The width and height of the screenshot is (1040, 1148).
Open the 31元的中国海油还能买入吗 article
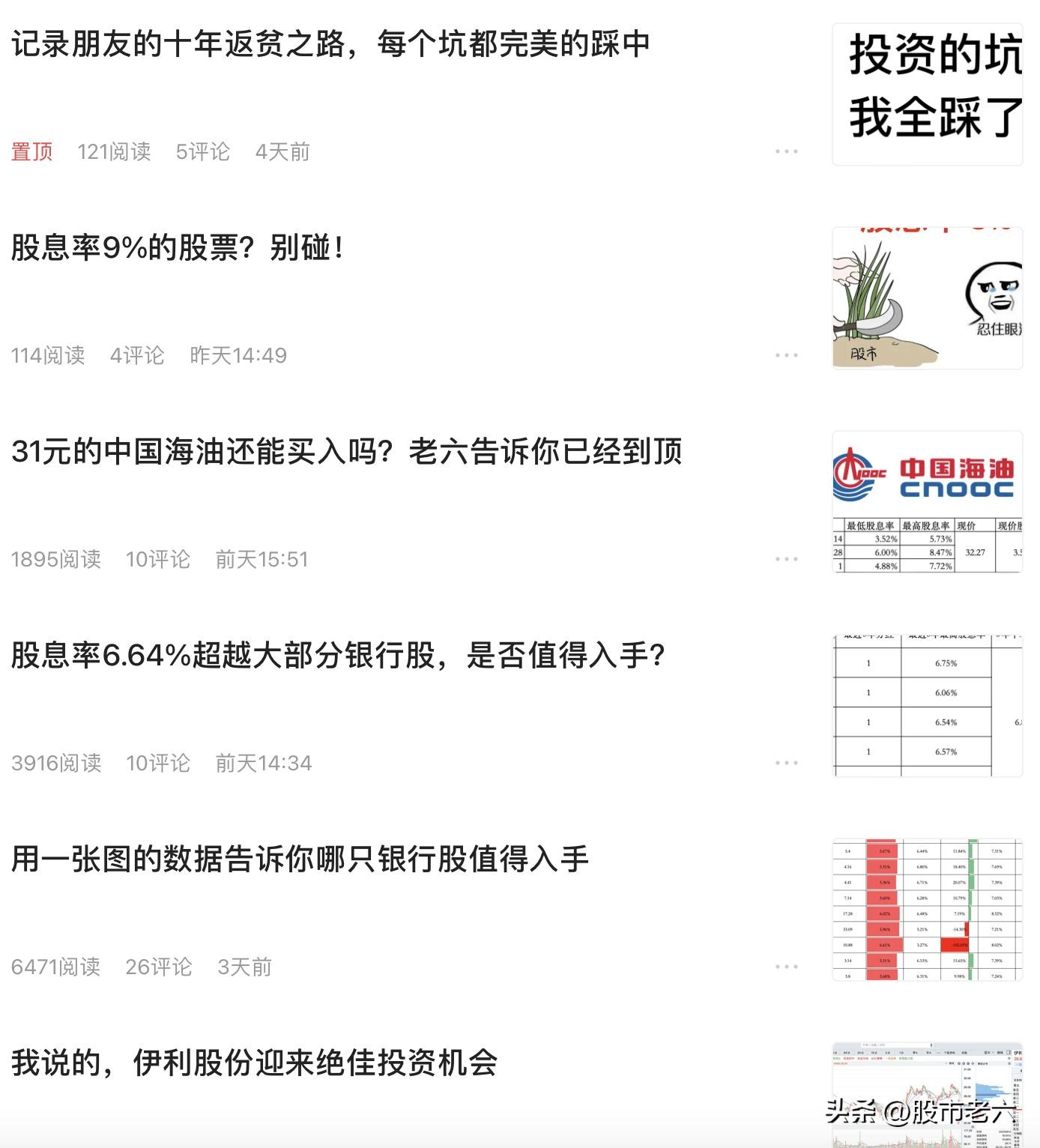pyautogui.click(x=346, y=452)
